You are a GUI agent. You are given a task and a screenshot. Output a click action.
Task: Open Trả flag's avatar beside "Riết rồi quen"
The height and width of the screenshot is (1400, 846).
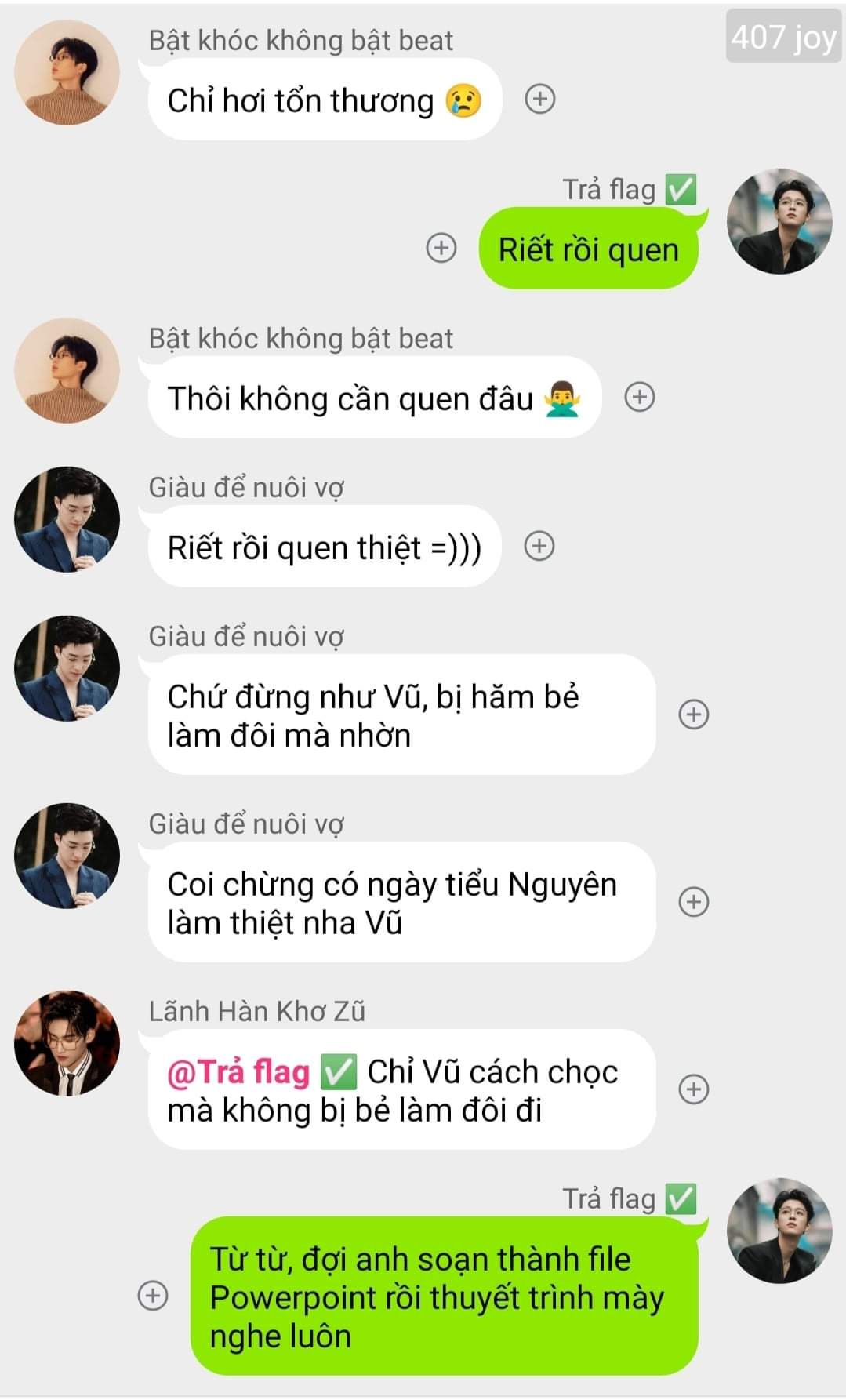point(779,221)
